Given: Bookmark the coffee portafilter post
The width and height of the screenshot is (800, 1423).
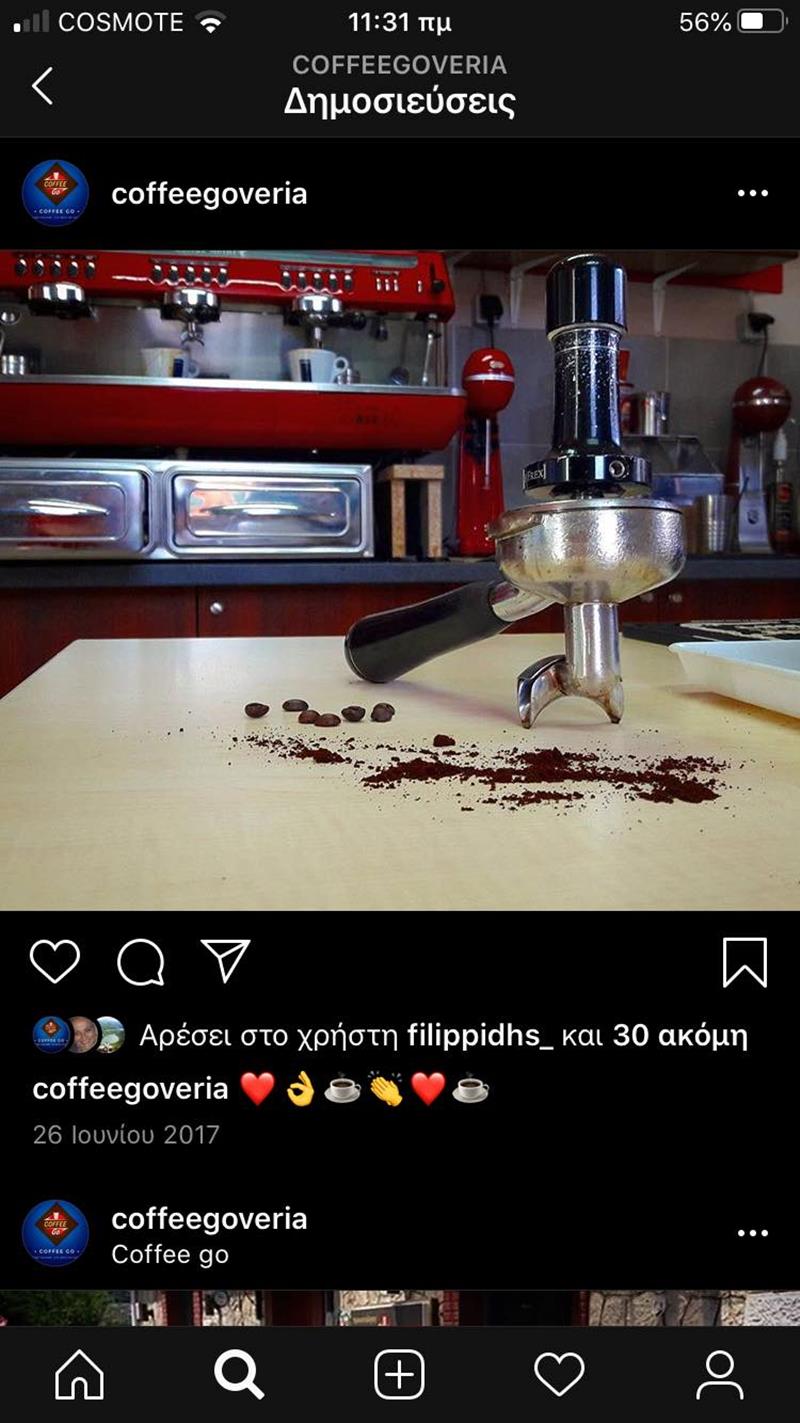Looking at the screenshot, I should (745, 963).
